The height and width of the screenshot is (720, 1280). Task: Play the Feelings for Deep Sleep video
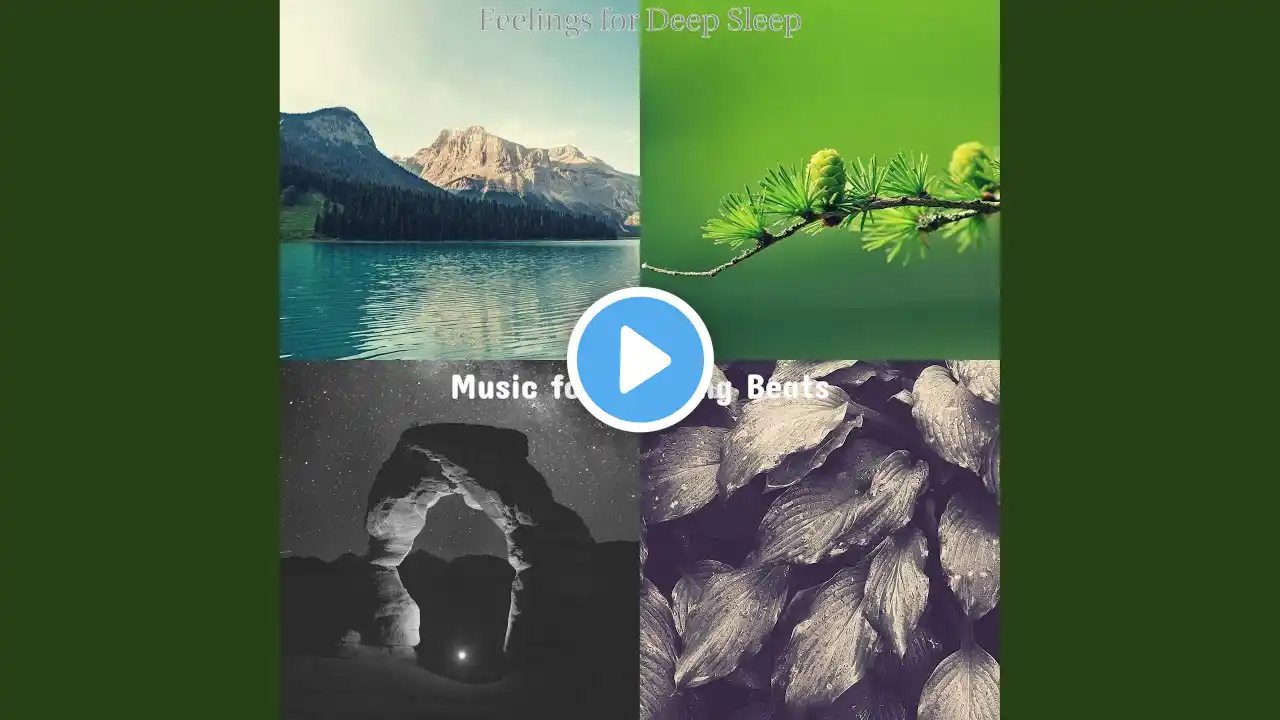click(x=640, y=360)
